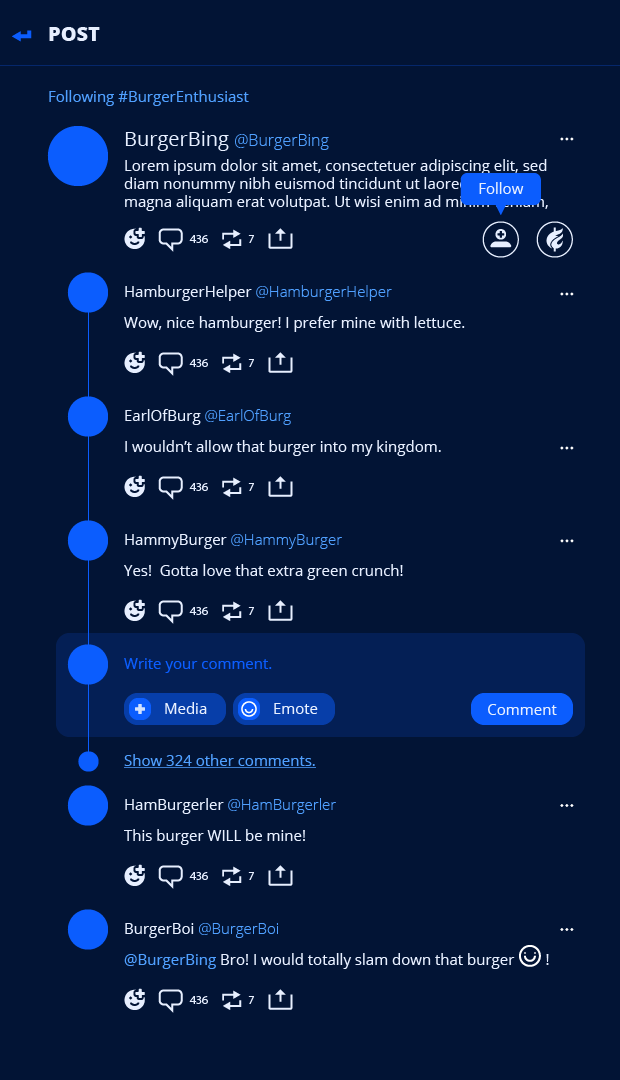The height and width of the screenshot is (1080, 620).
Task: Submit with the Comment button
Action: point(522,709)
